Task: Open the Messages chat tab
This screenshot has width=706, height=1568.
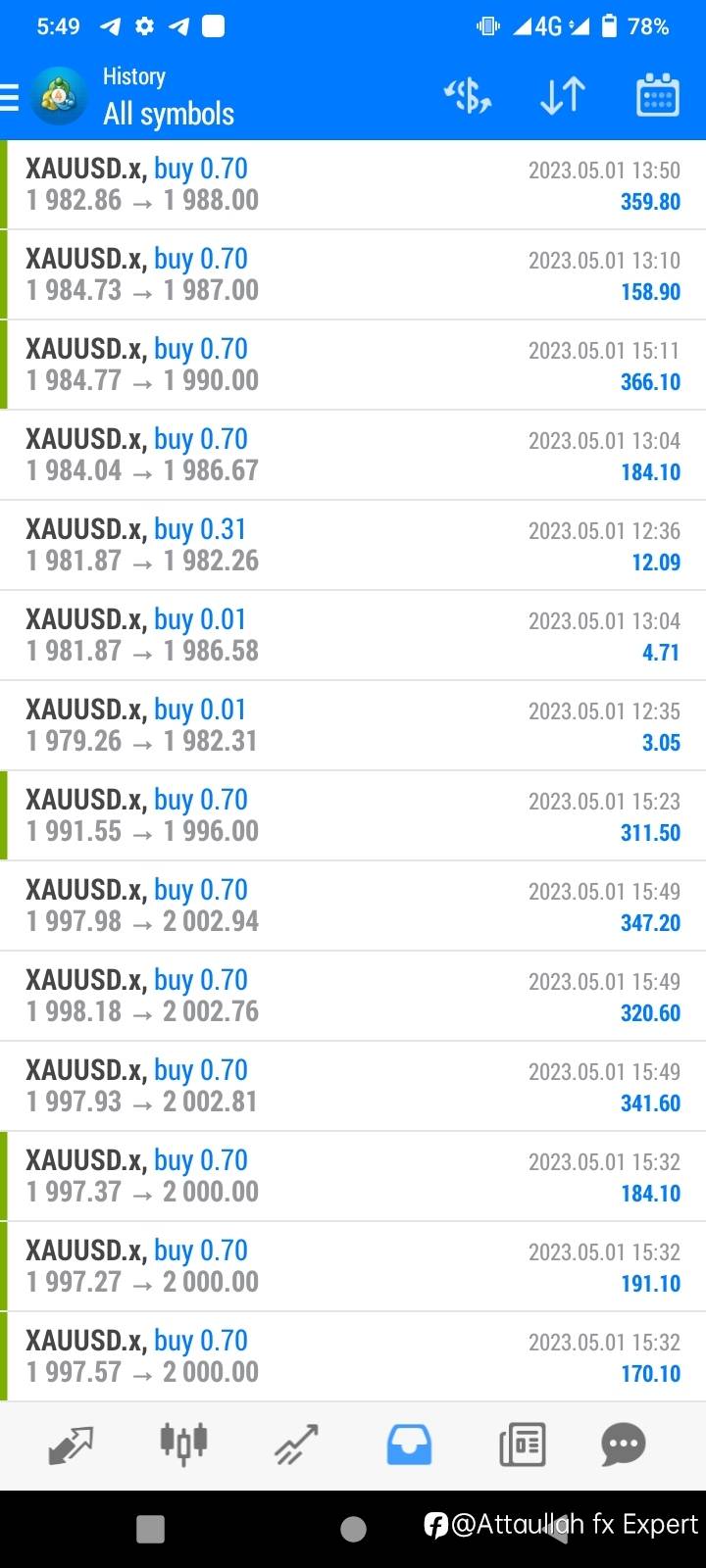Action: click(624, 1445)
